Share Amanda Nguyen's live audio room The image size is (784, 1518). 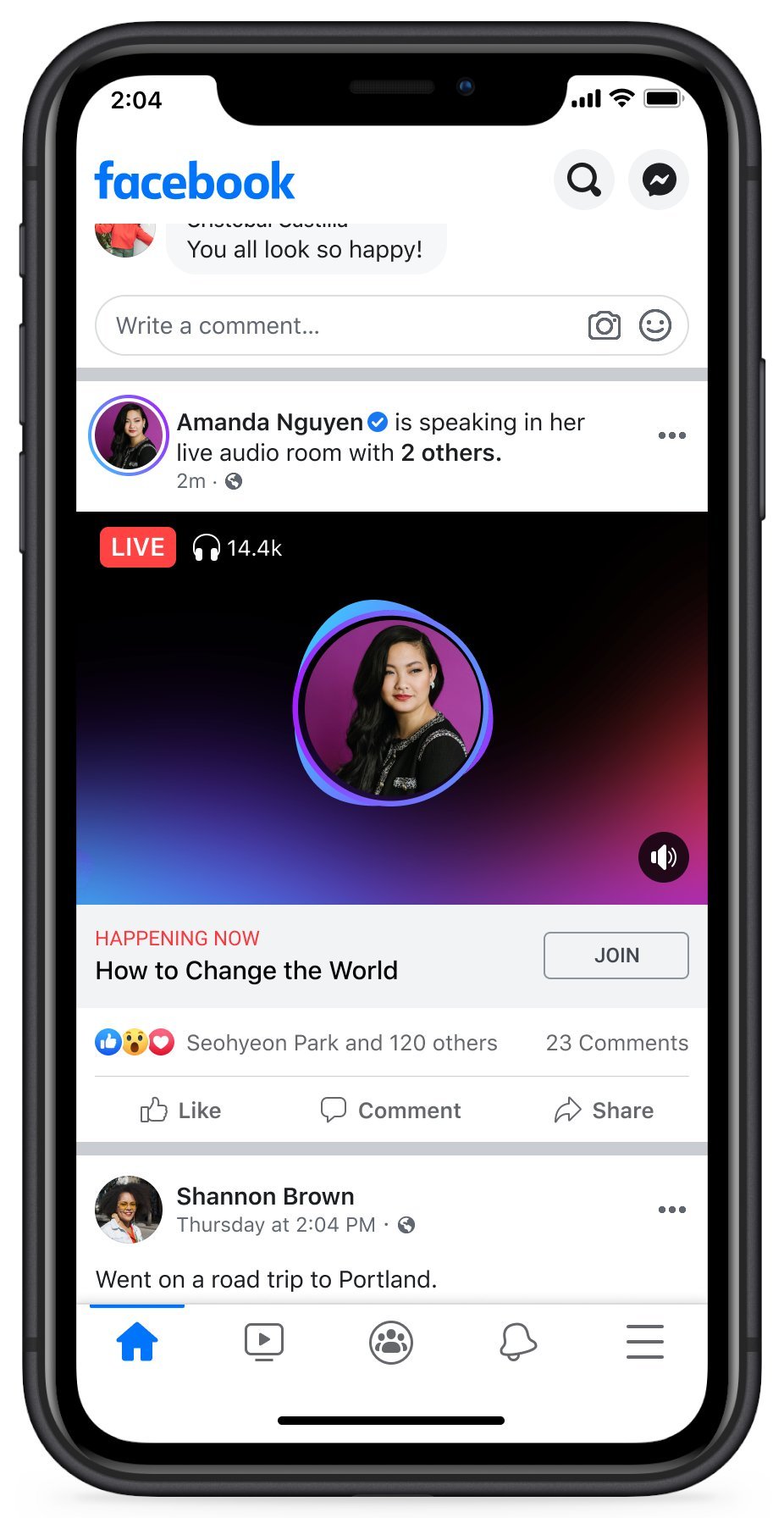coord(604,1110)
